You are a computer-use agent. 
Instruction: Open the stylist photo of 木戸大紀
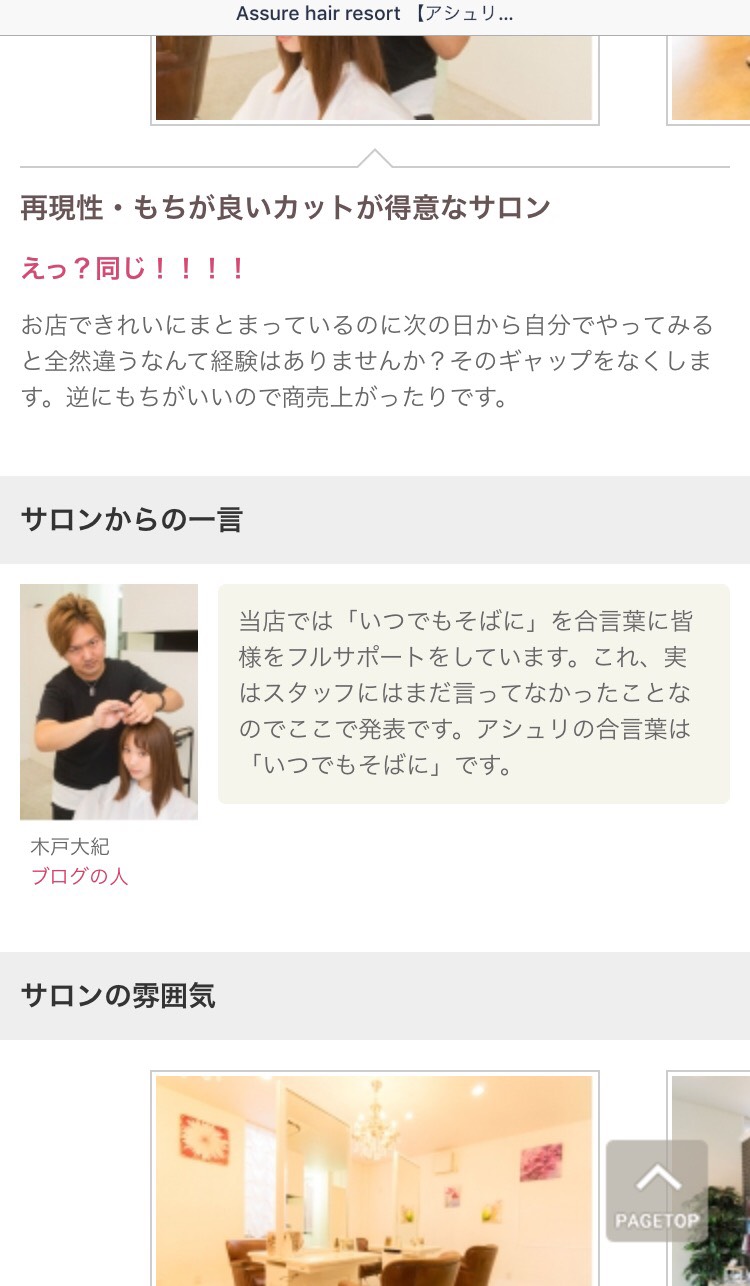pos(109,701)
